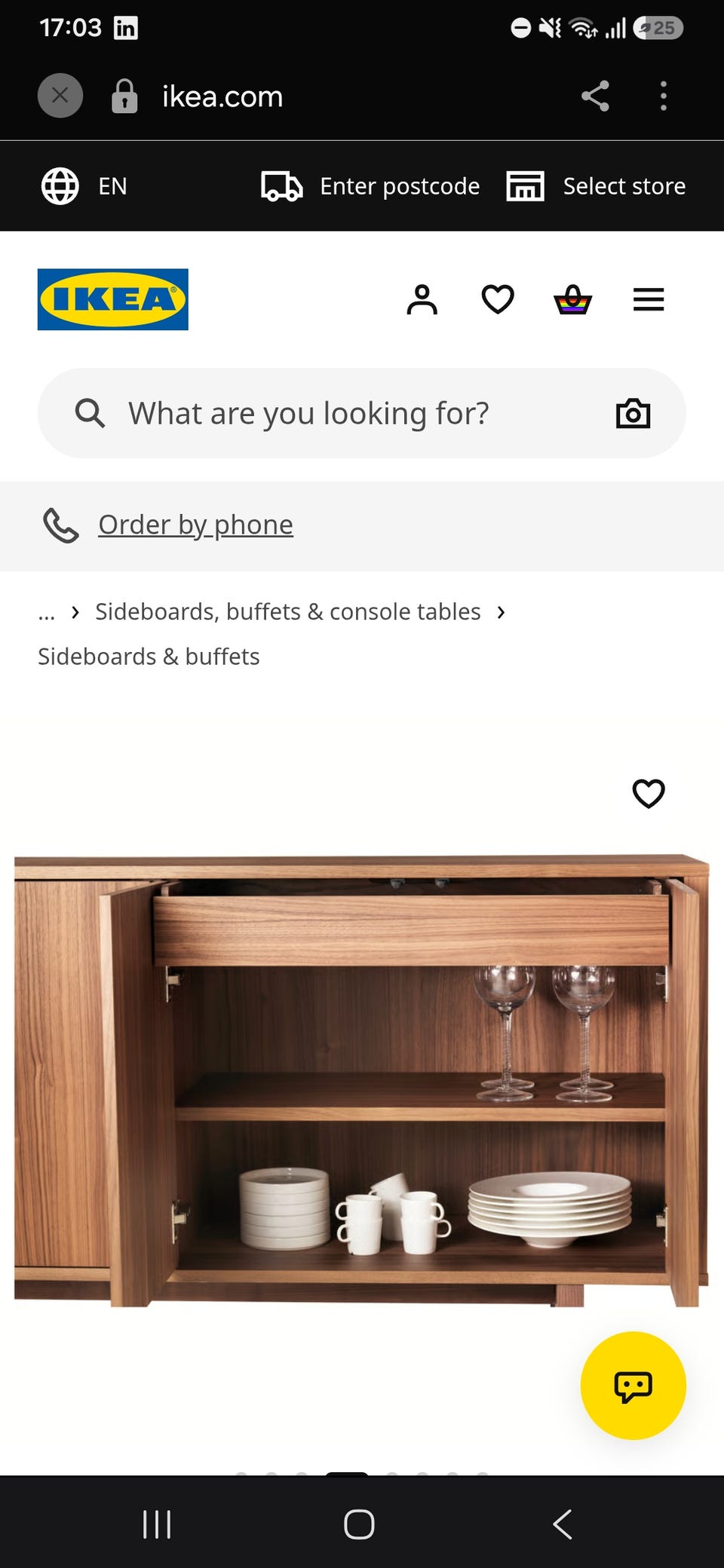Open the yellow chat support button
The width and height of the screenshot is (724, 1568).
pos(633,1386)
